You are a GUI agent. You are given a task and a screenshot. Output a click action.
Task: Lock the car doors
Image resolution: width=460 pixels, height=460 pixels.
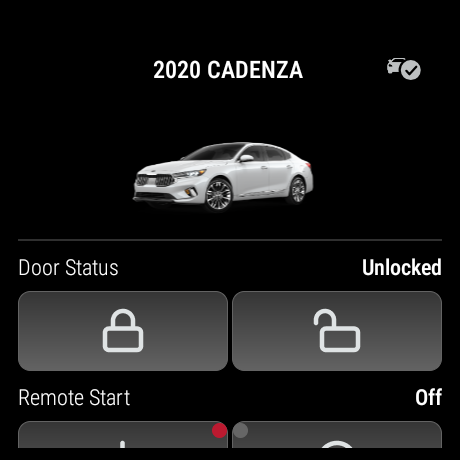123,331
